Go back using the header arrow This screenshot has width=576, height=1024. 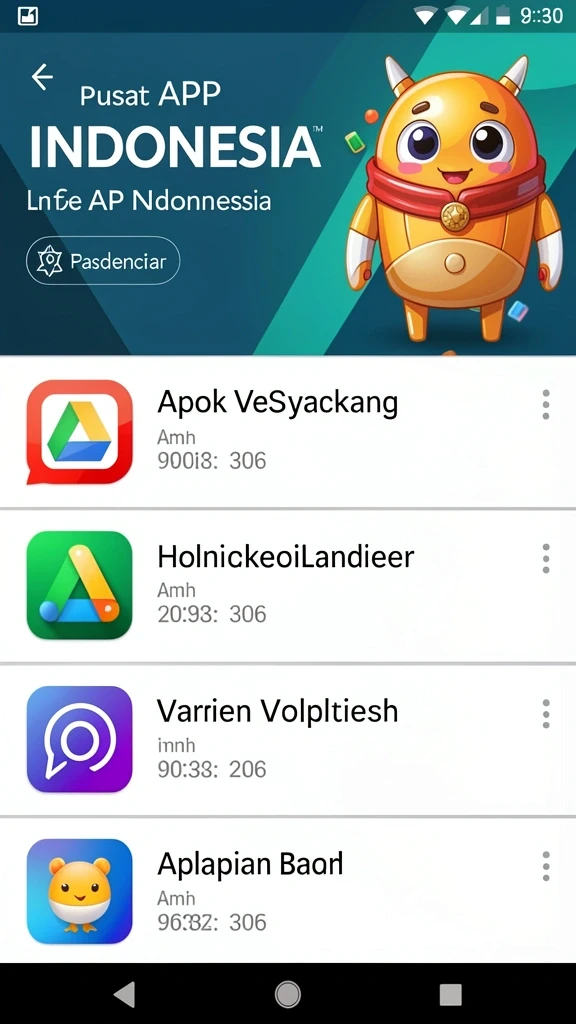42,77
